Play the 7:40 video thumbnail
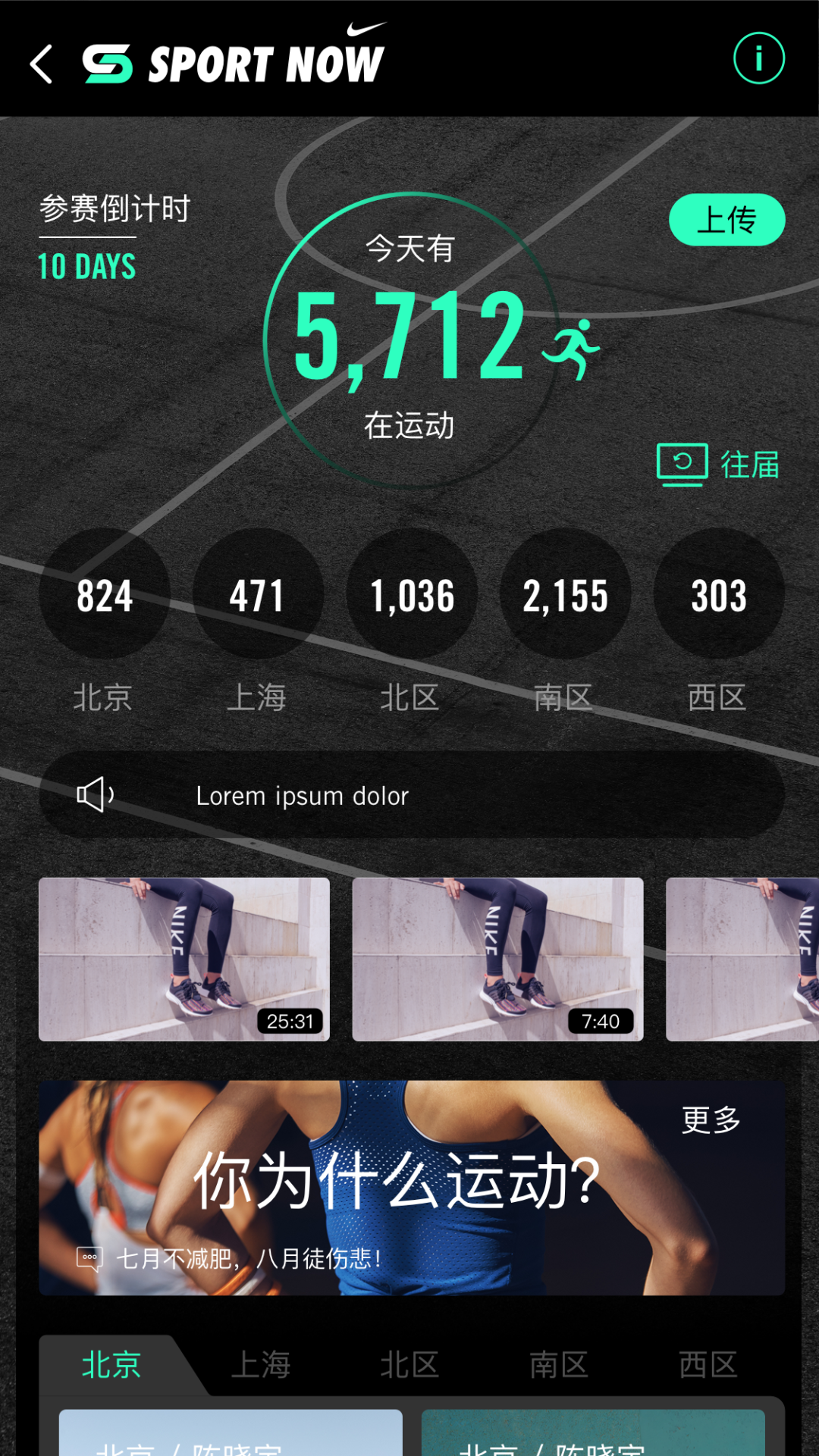819x1456 pixels. [497, 959]
